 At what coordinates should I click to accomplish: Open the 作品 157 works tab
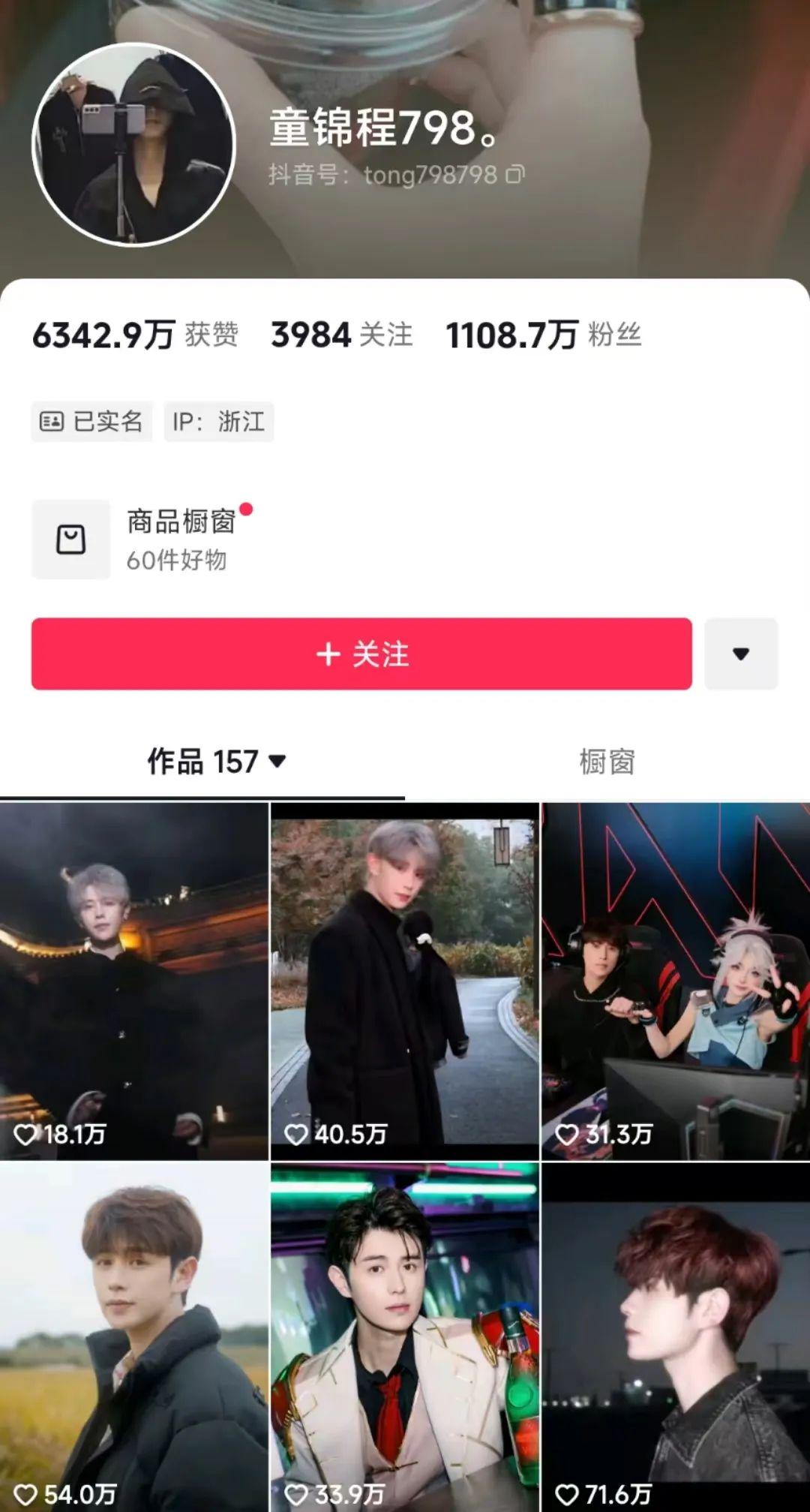tap(215, 762)
